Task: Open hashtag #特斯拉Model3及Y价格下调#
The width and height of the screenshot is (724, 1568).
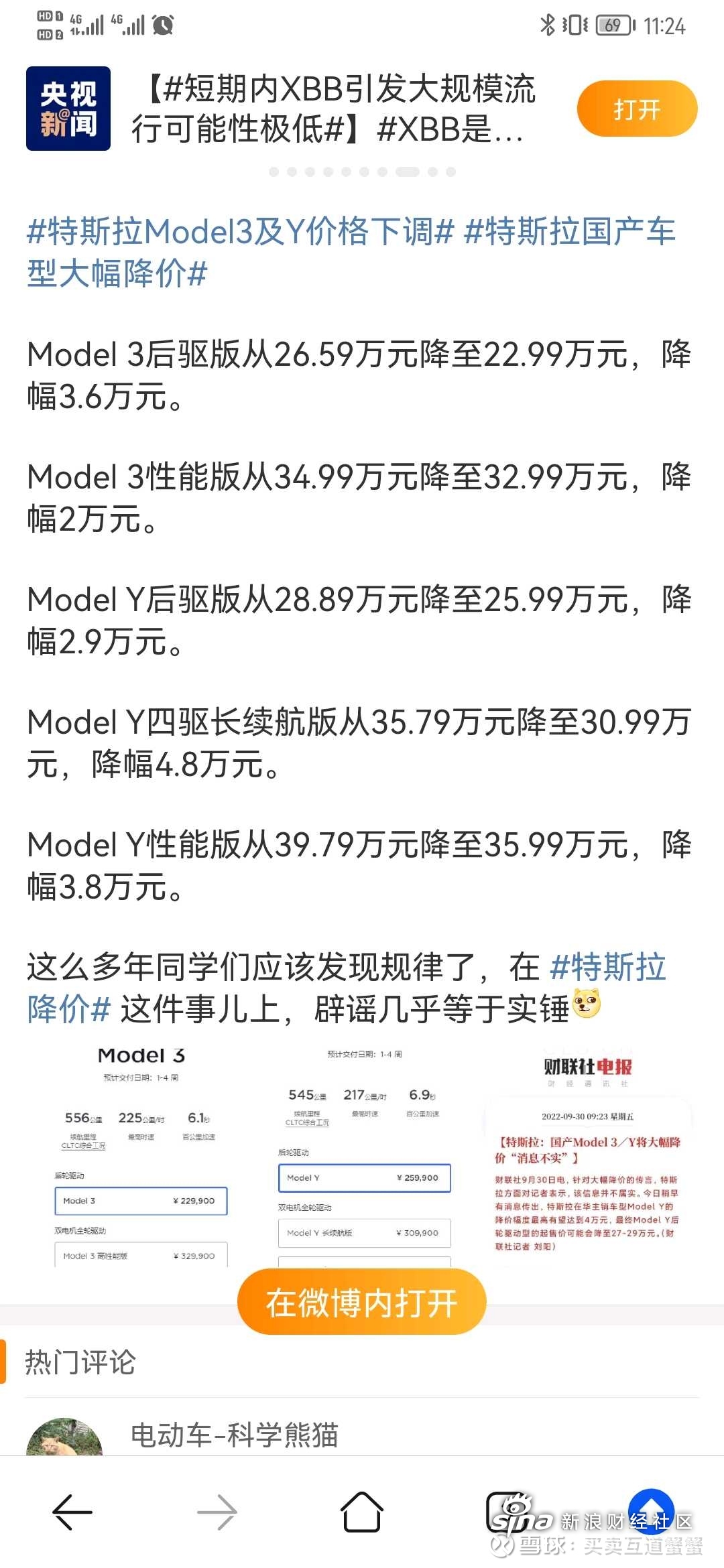Action: pyautogui.click(x=241, y=232)
